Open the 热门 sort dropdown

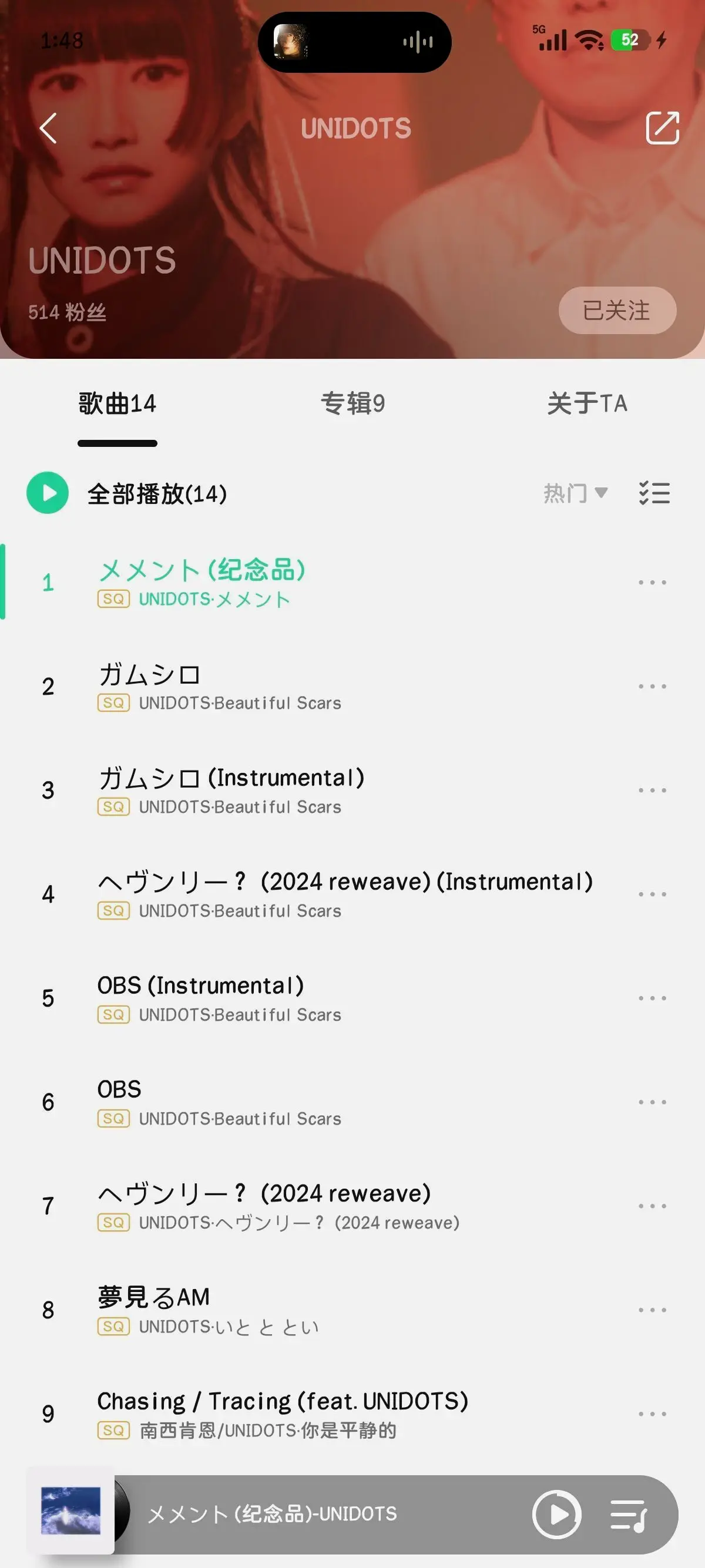[x=575, y=493]
